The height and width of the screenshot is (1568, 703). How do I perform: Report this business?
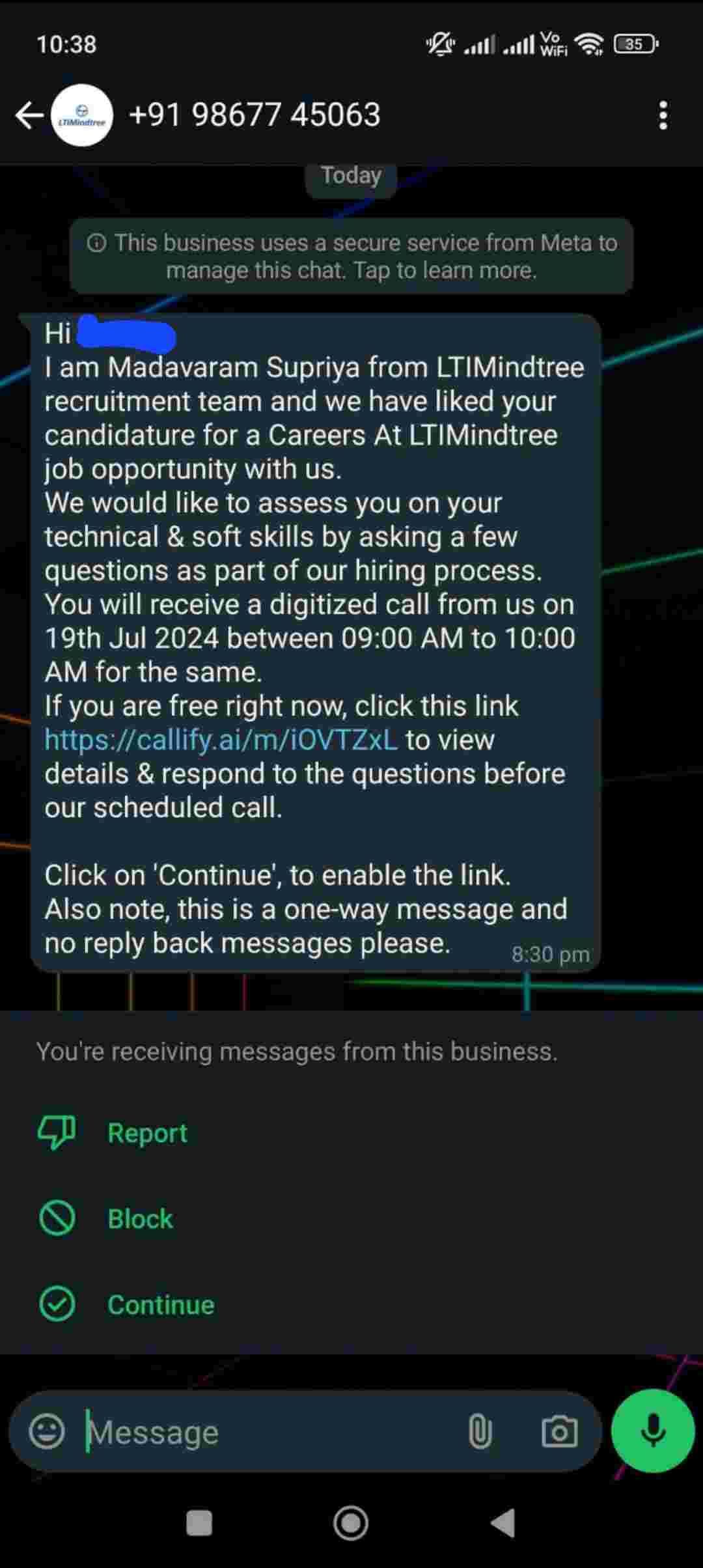(x=147, y=1134)
